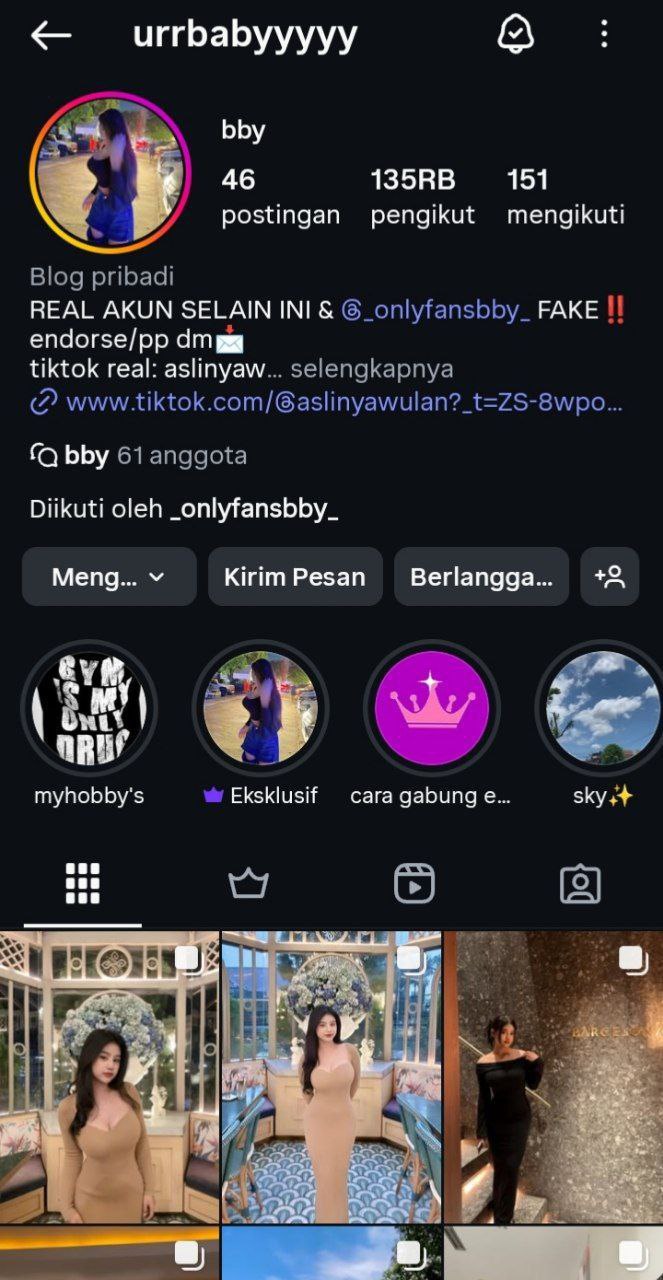The image size is (663, 1280).
Task: Open the Eksklusif highlight
Action: tap(260, 708)
